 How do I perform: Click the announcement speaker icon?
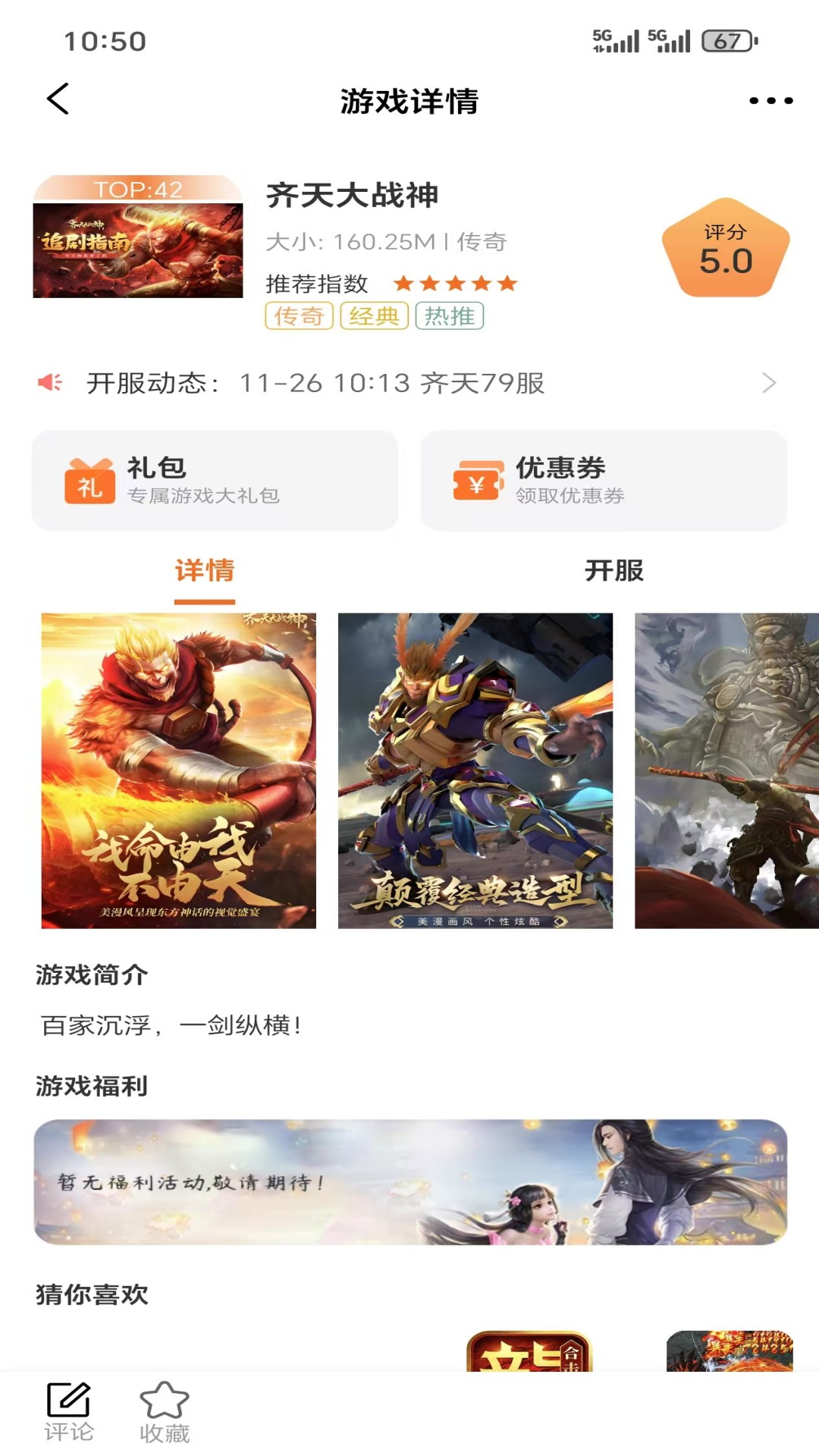pos(49,383)
